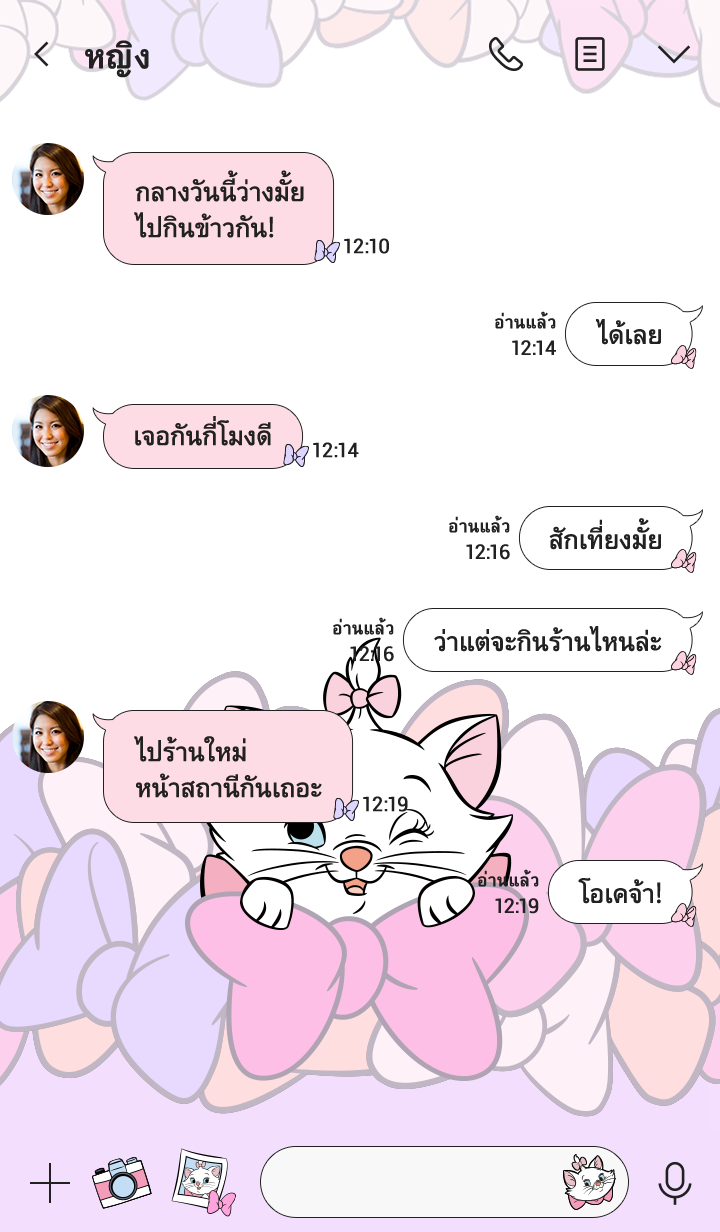Open the chat notes icon
Viewport: 720px width, 1232px height.
pos(590,54)
